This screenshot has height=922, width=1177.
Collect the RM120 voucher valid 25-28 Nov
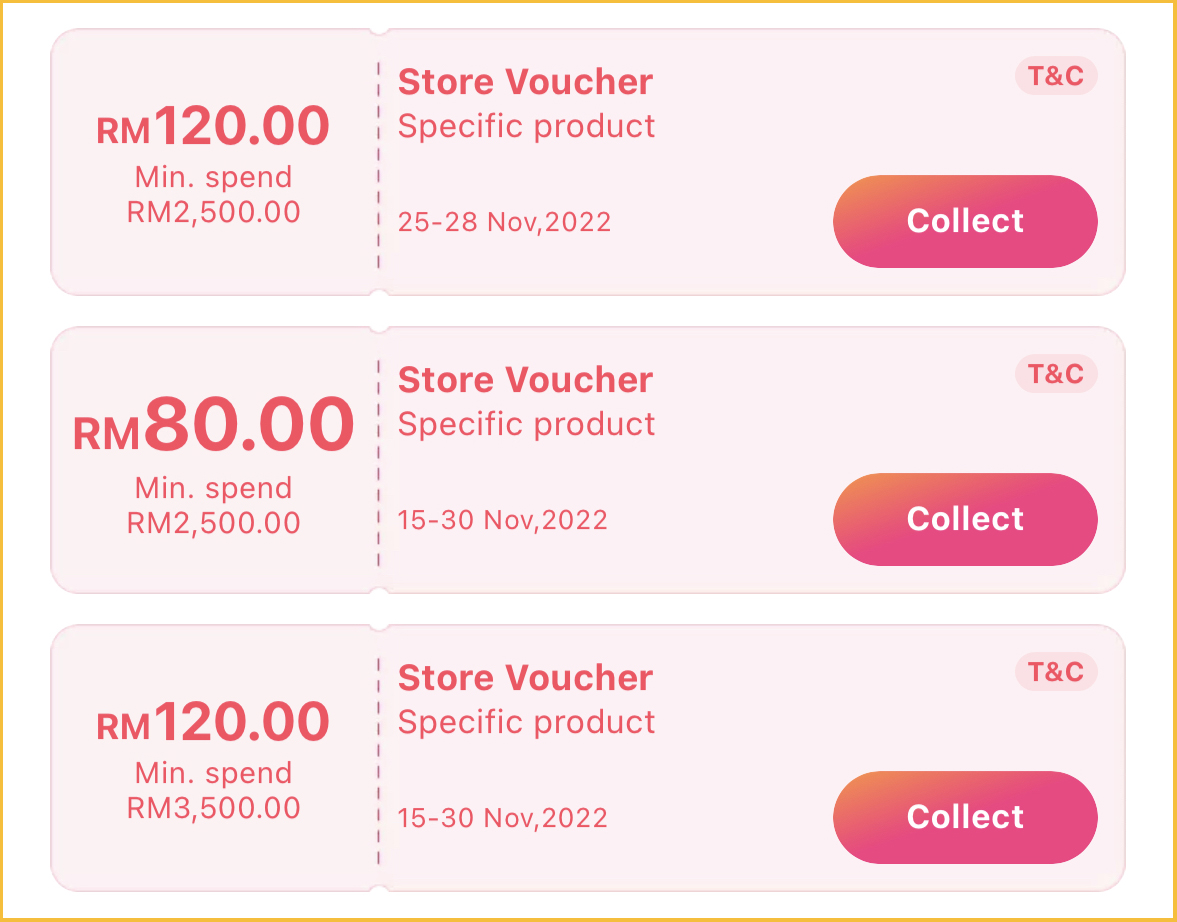965,221
